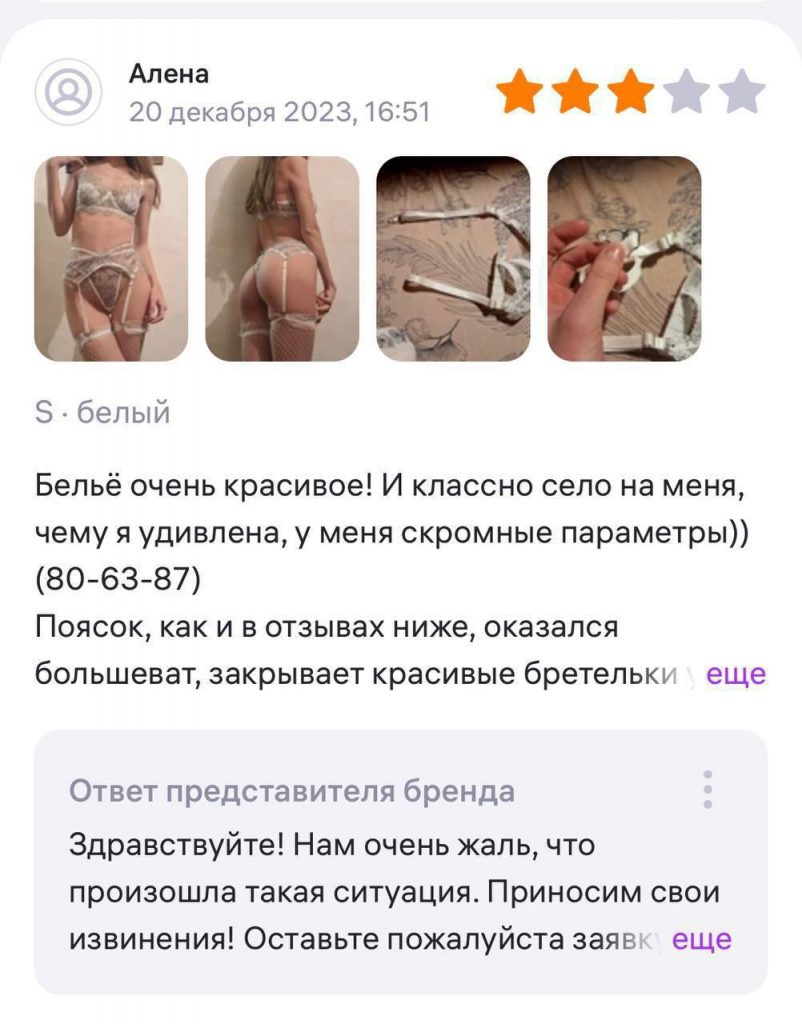
Task: Enlarge the photo of a hand holding the clasp
Action: 624,258
